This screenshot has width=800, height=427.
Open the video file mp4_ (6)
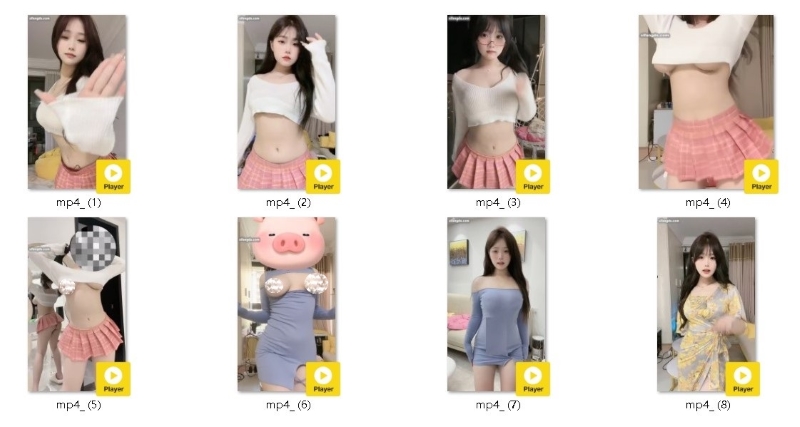pos(287,303)
